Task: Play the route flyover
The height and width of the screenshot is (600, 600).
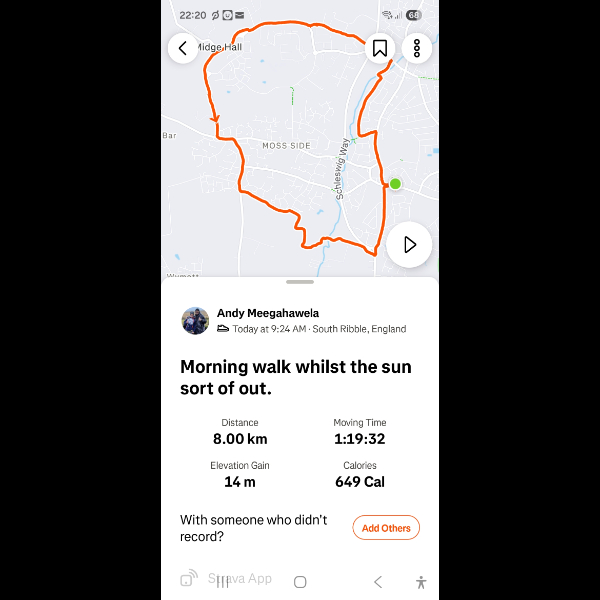Action: 409,245
